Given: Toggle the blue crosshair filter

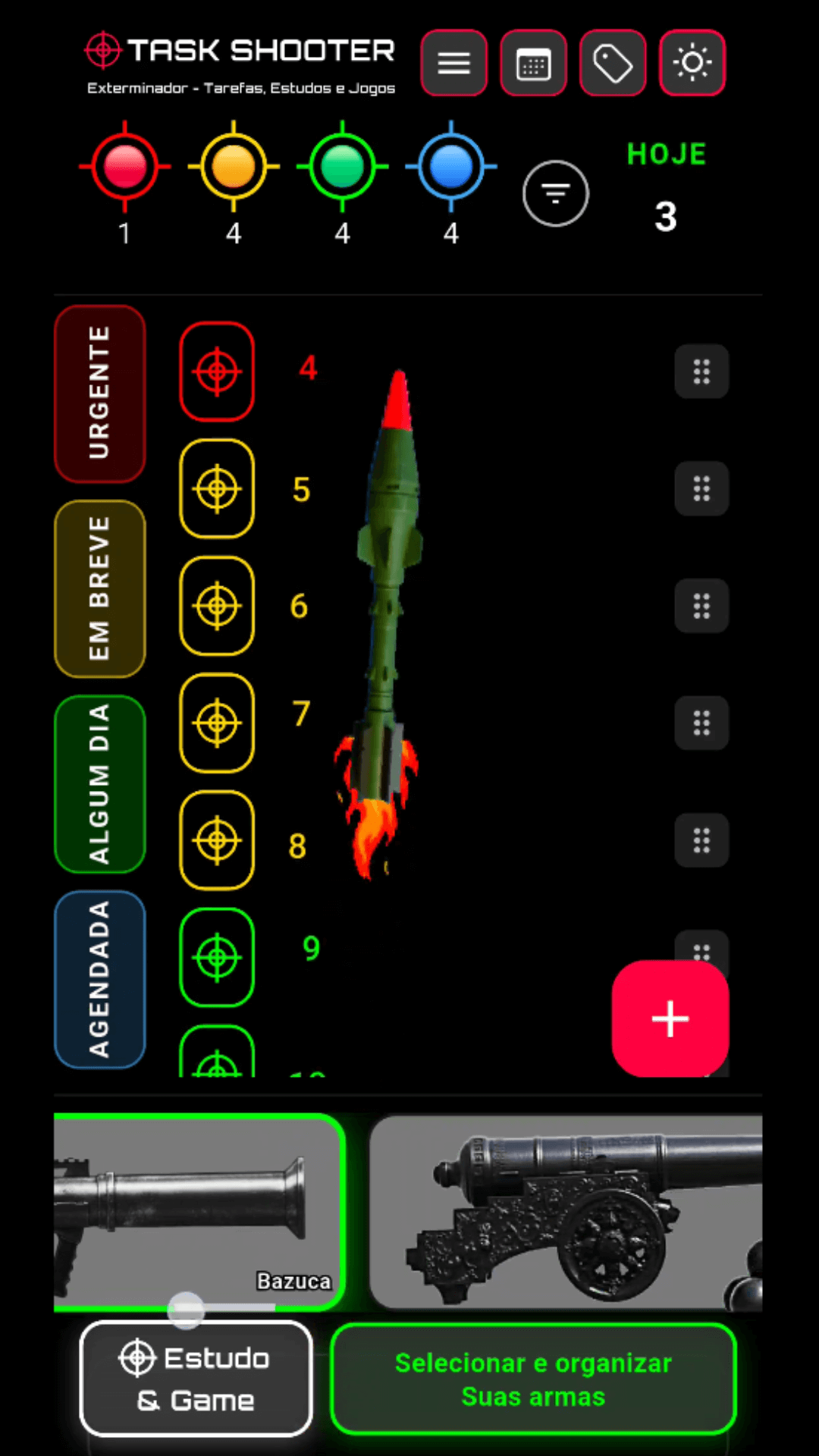Looking at the screenshot, I should point(450,167).
